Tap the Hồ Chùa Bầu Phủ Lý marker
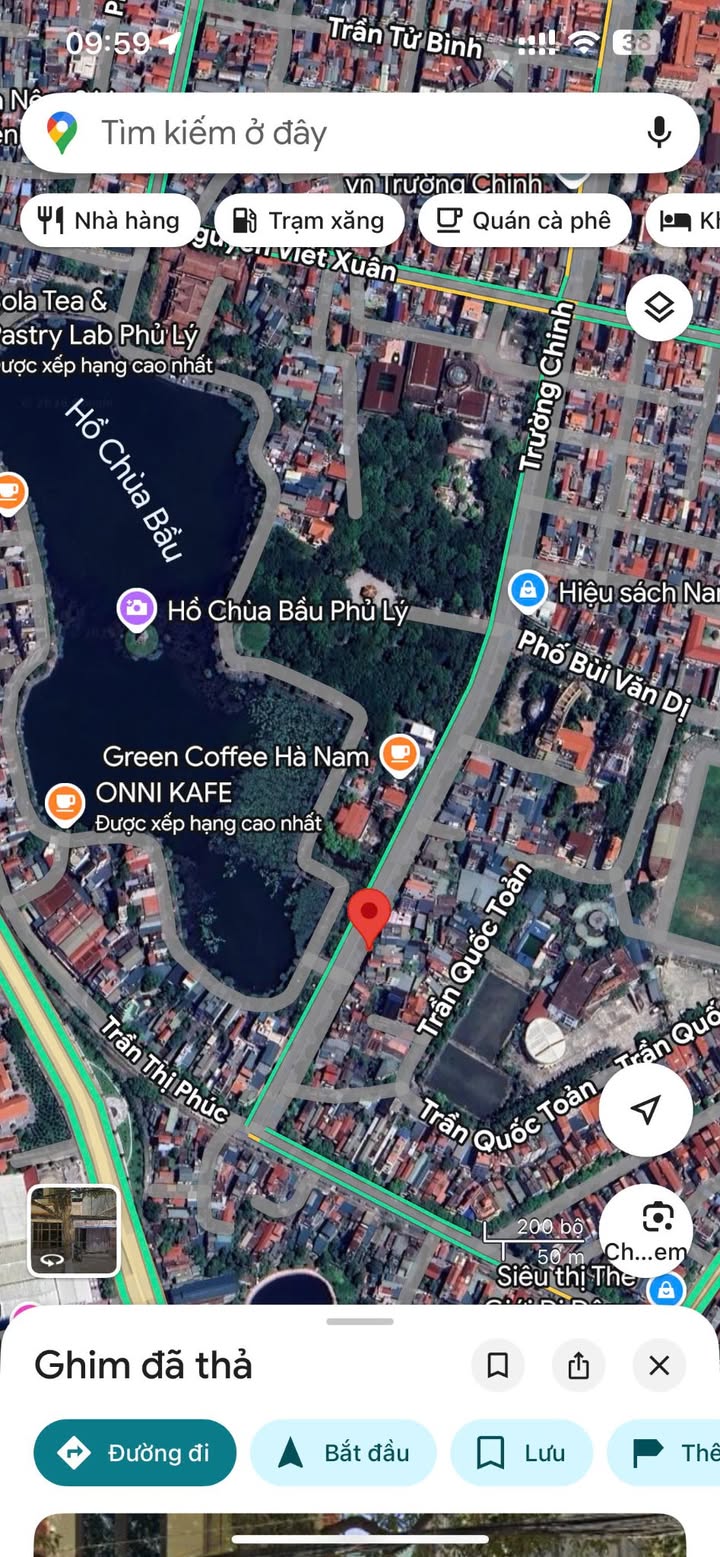Viewport: 720px width, 1557px height. [137, 609]
